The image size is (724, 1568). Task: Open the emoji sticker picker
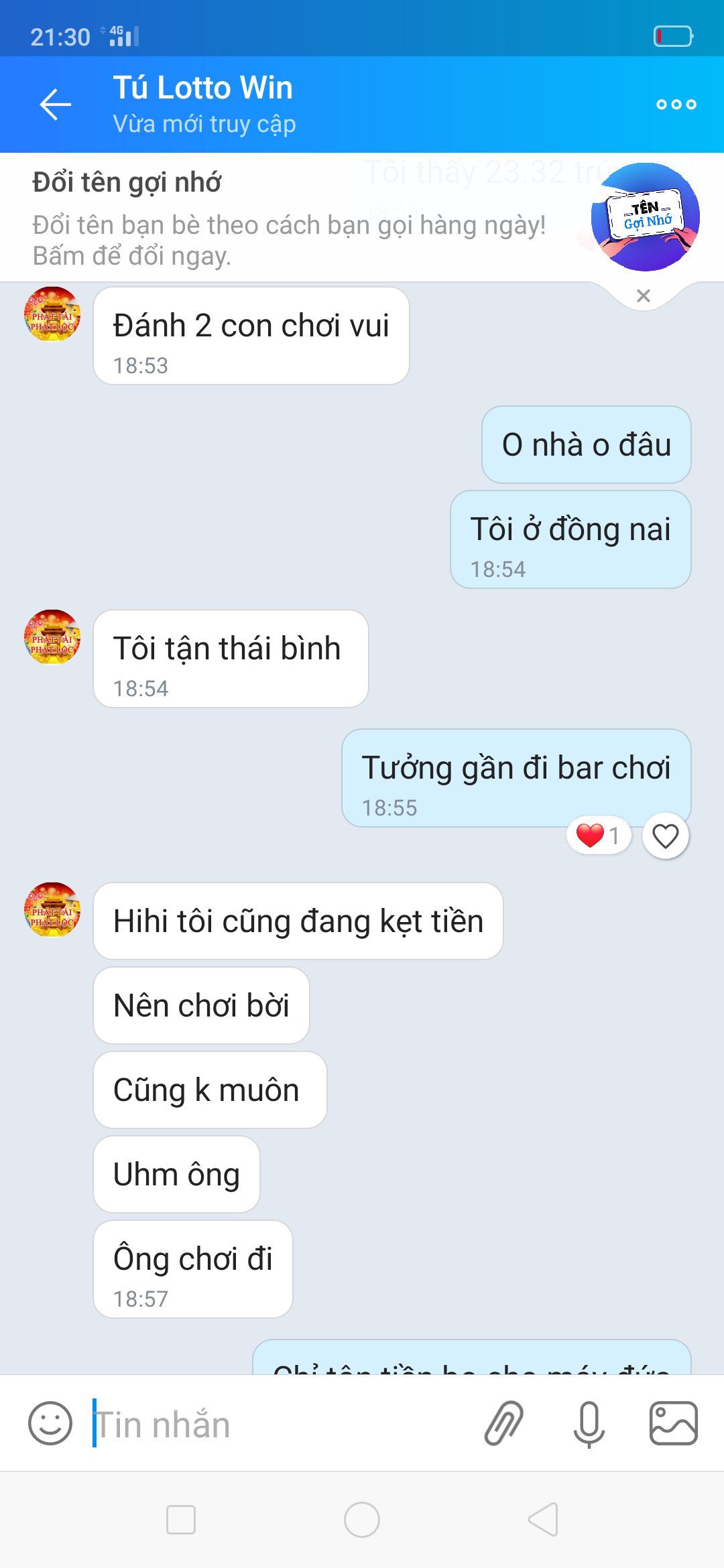pos(50,1423)
